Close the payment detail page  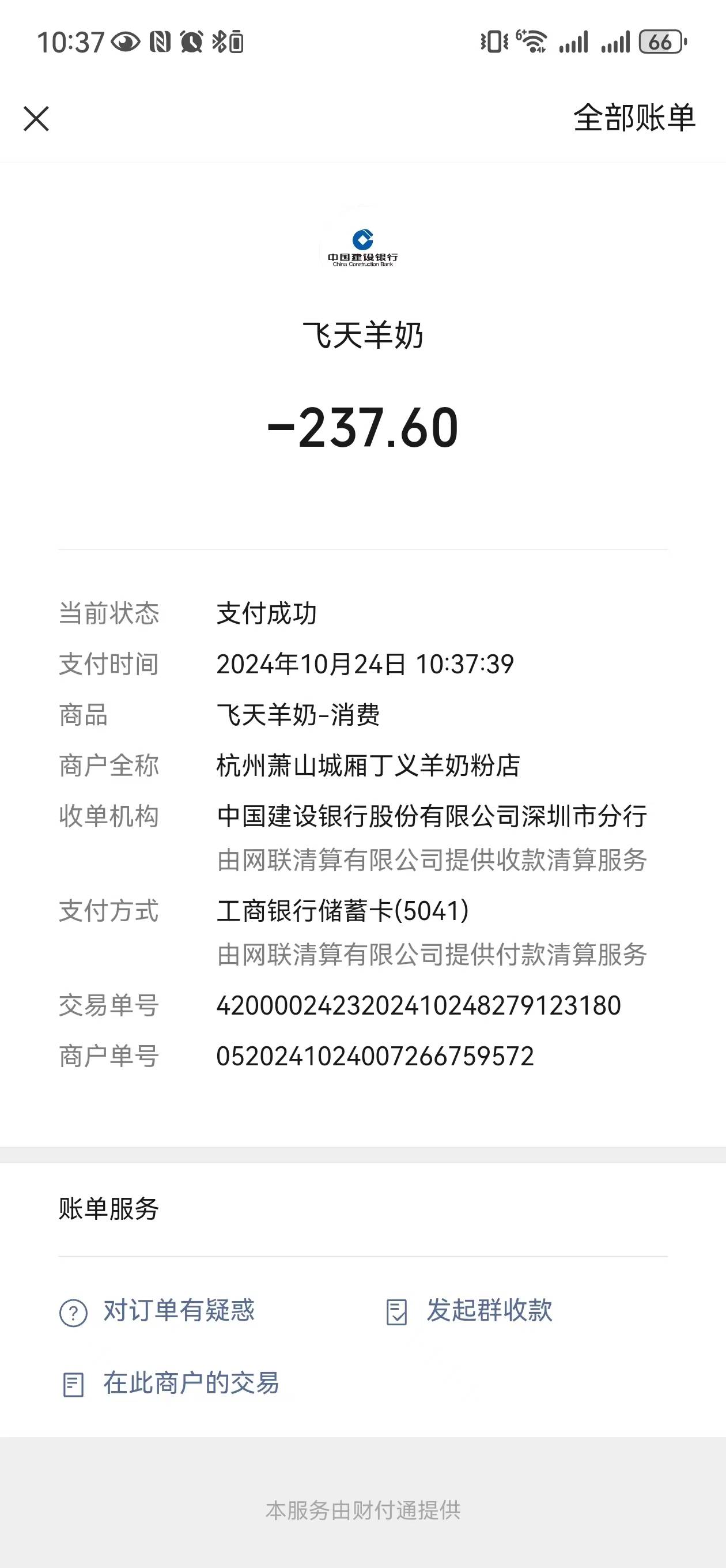click(x=36, y=119)
